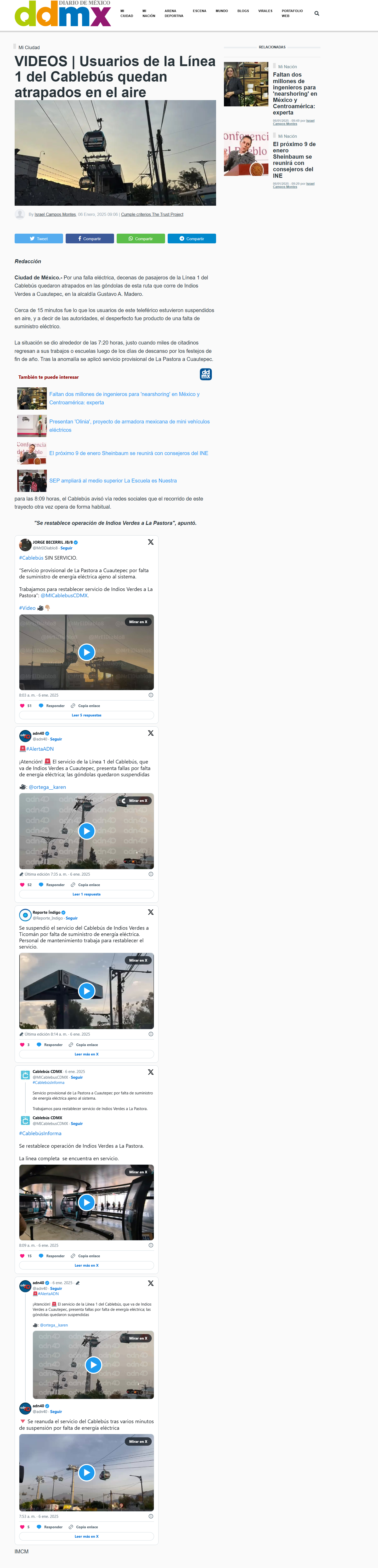Open Leer 1 respuesta under adn40 tweet
The width and height of the screenshot is (378, 1568).
click(87, 894)
